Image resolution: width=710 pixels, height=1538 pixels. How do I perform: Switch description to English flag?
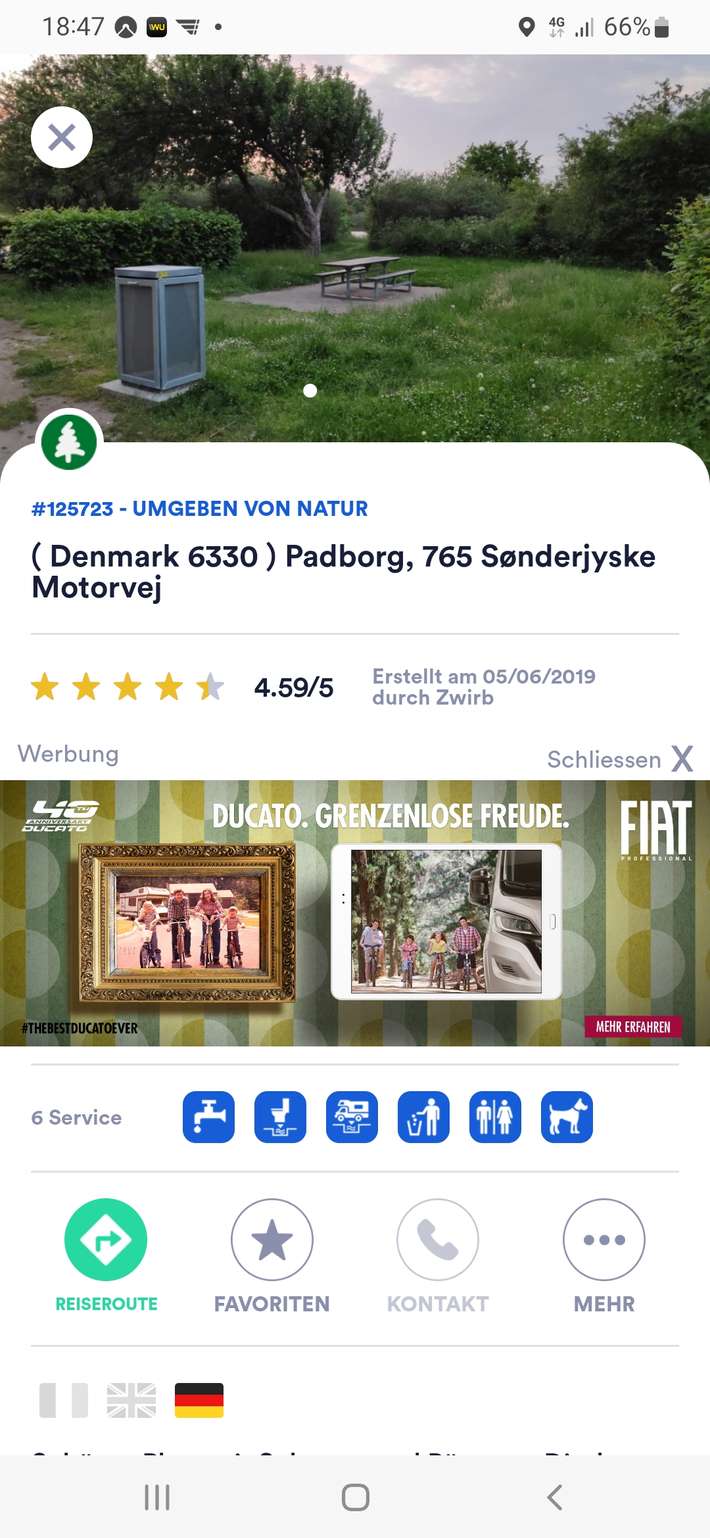pos(132,1400)
